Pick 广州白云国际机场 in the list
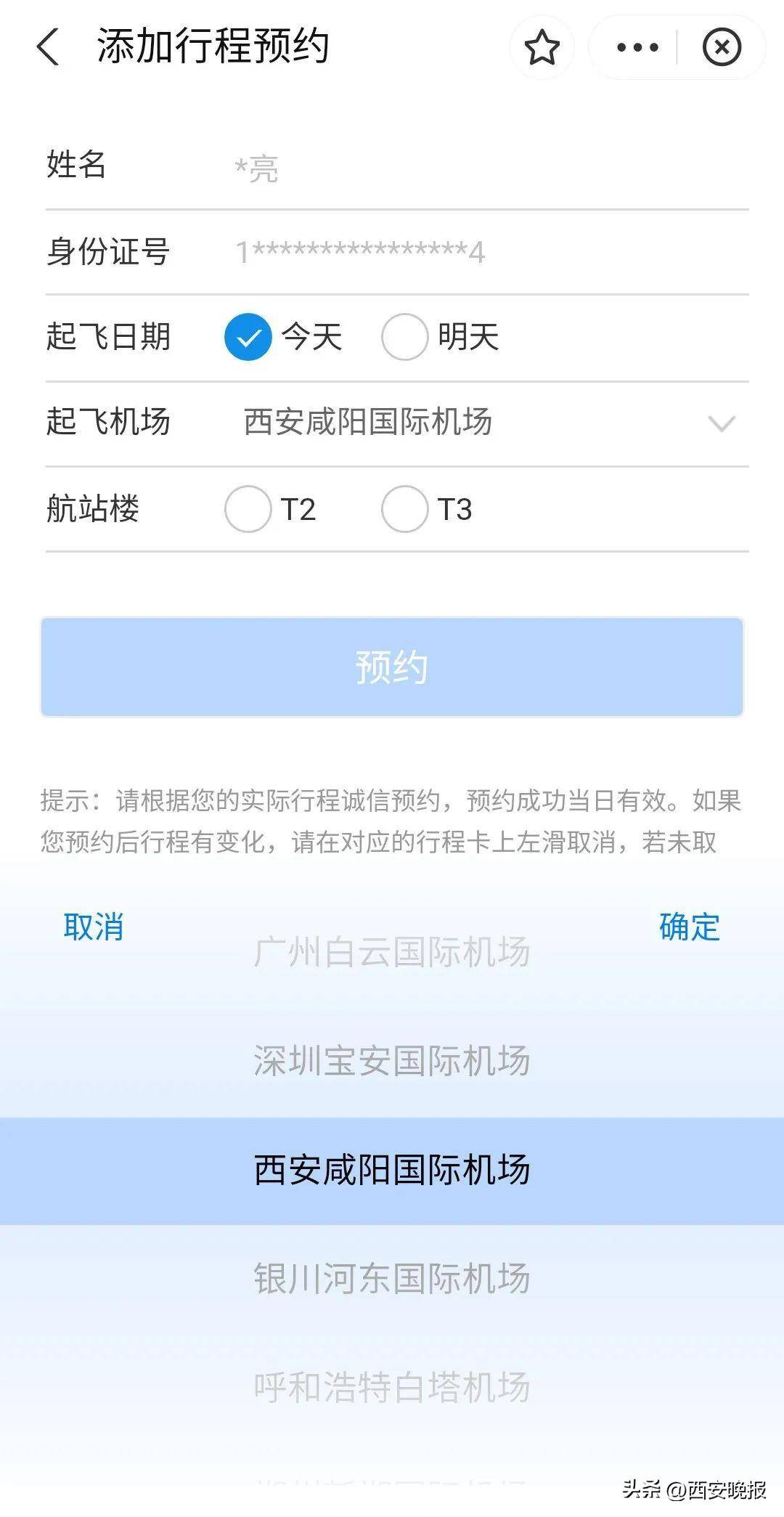 [392, 952]
